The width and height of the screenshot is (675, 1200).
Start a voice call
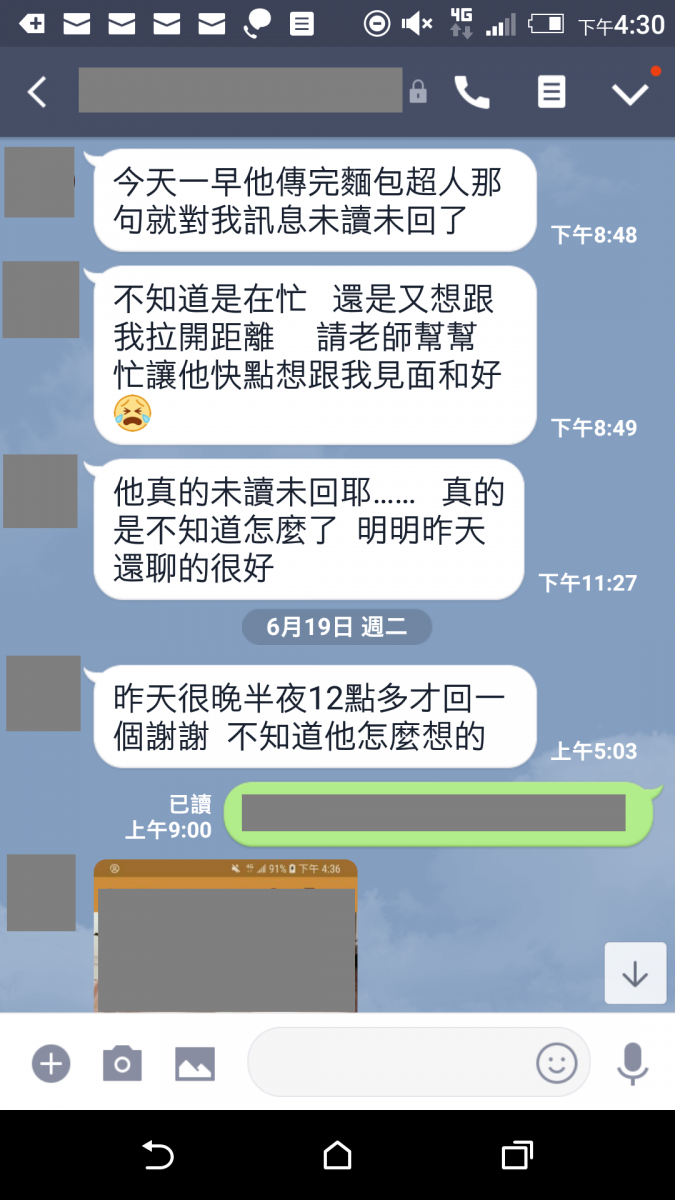(x=472, y=92)
